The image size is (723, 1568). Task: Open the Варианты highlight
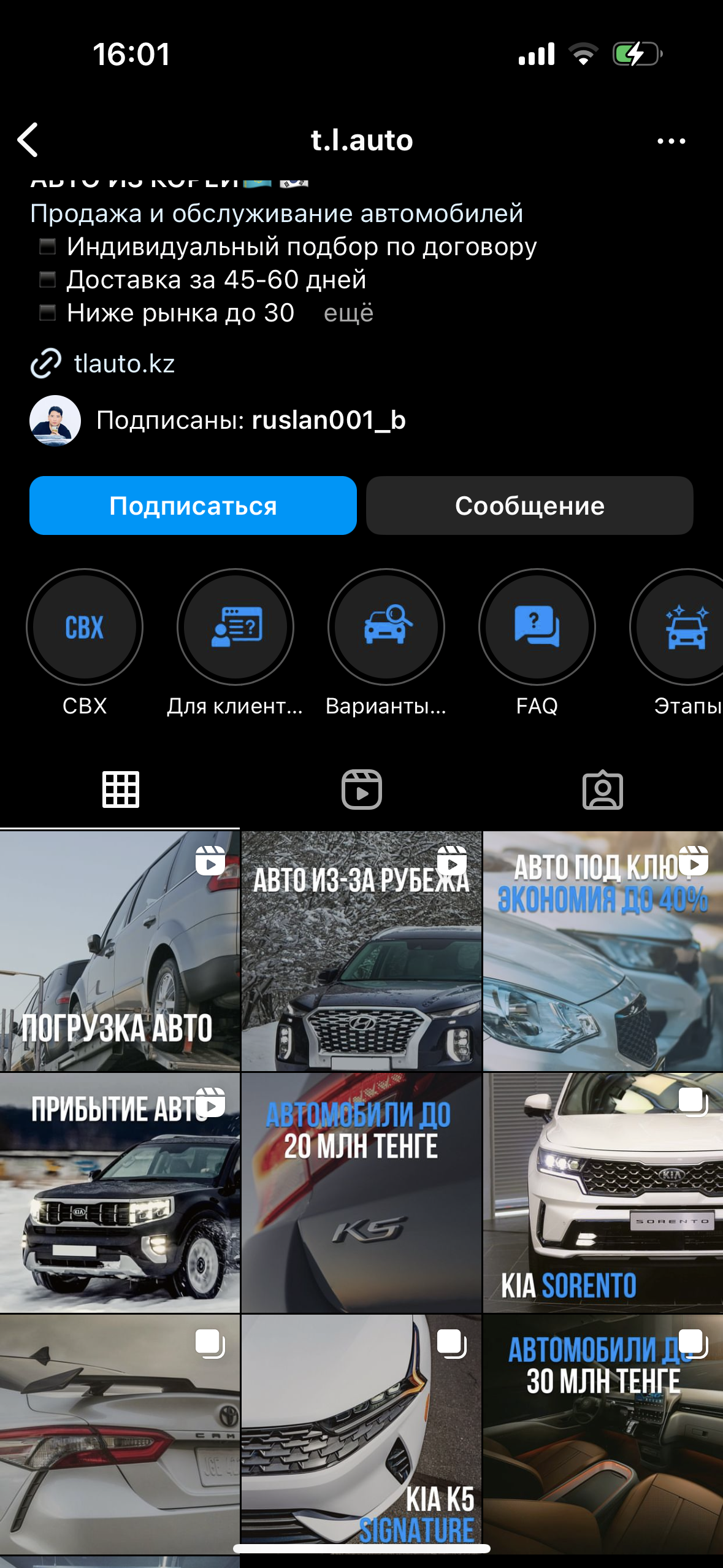tap(386, 628)
